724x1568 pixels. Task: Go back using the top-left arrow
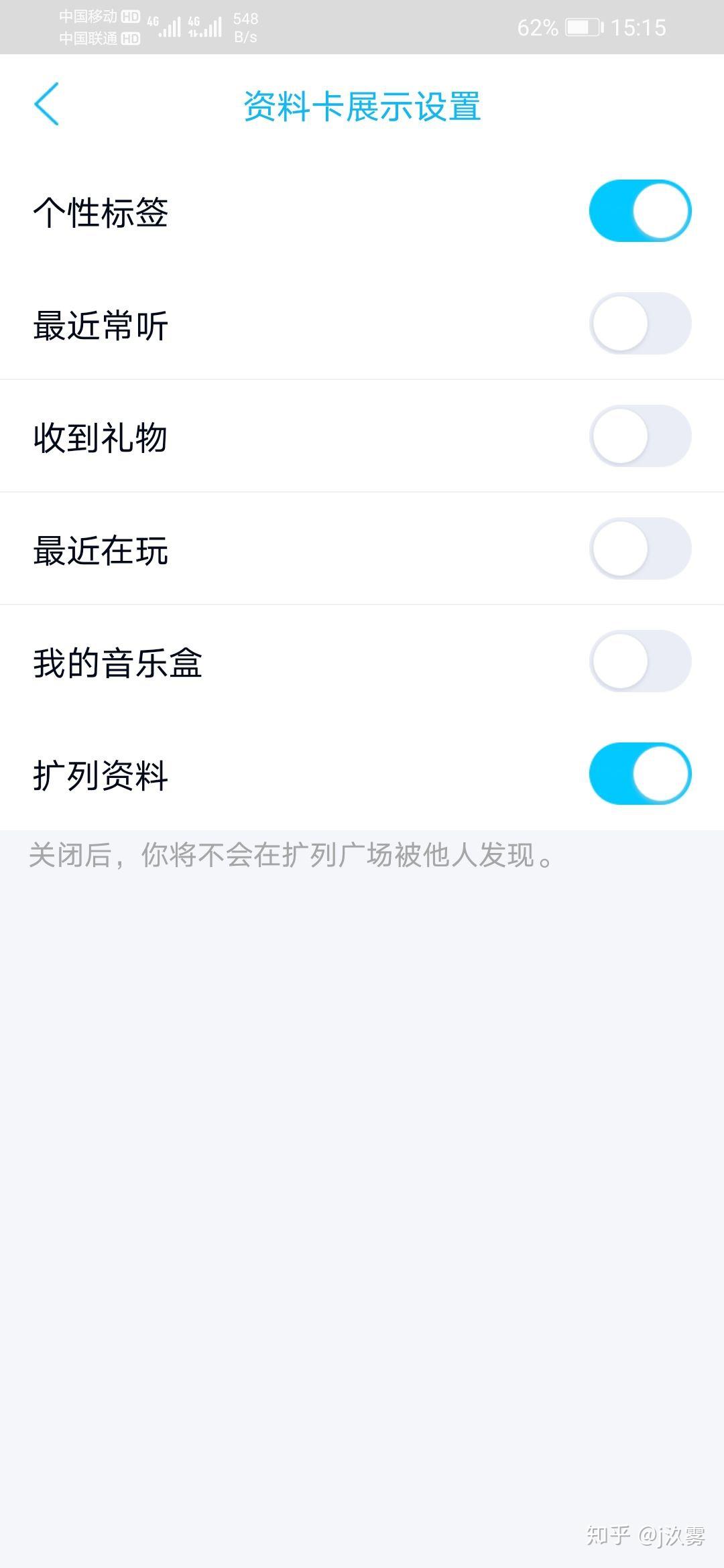click(x=46, y=105)
